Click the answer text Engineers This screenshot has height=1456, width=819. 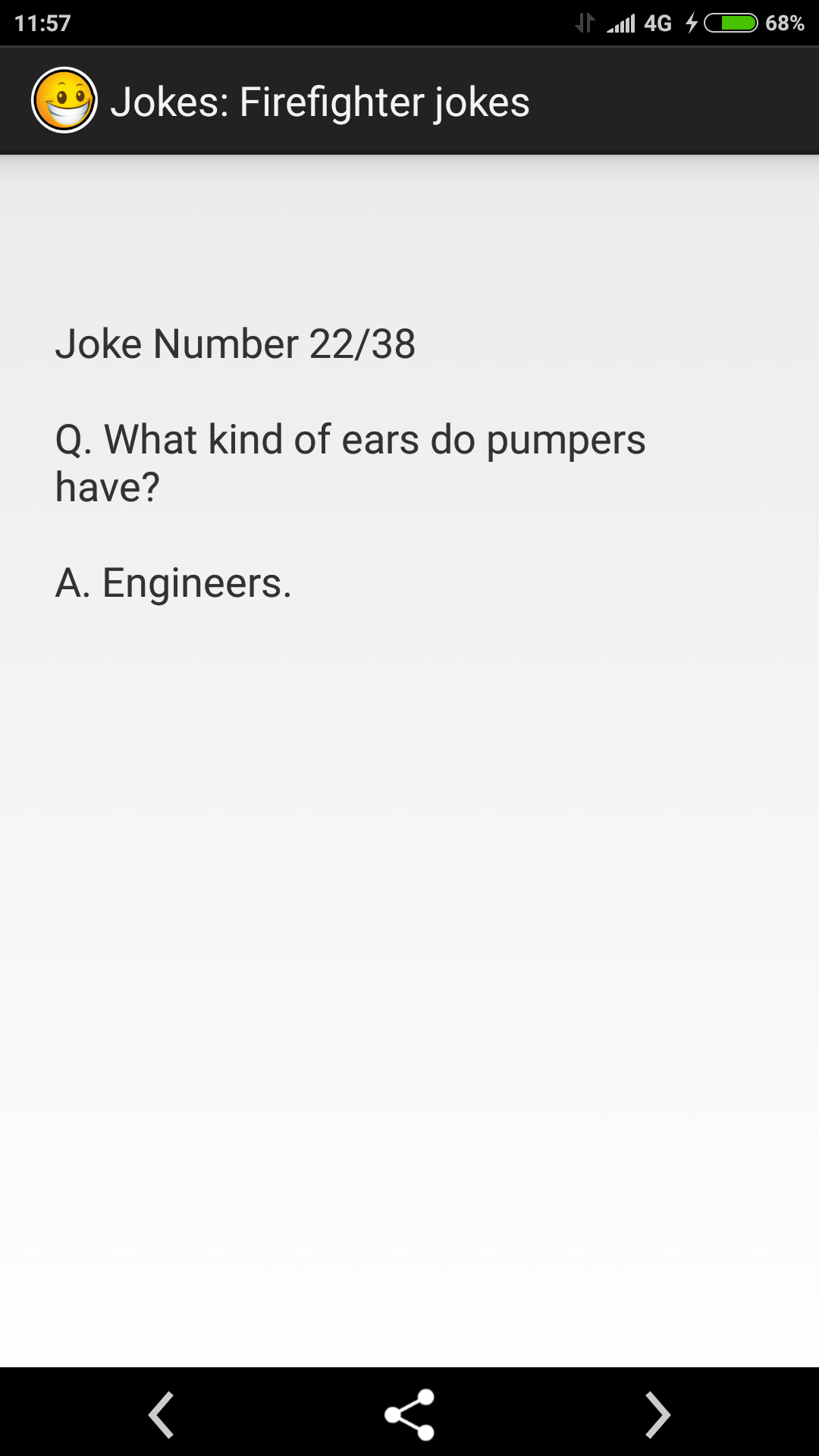pyautogui.click(x=173, y=584)
